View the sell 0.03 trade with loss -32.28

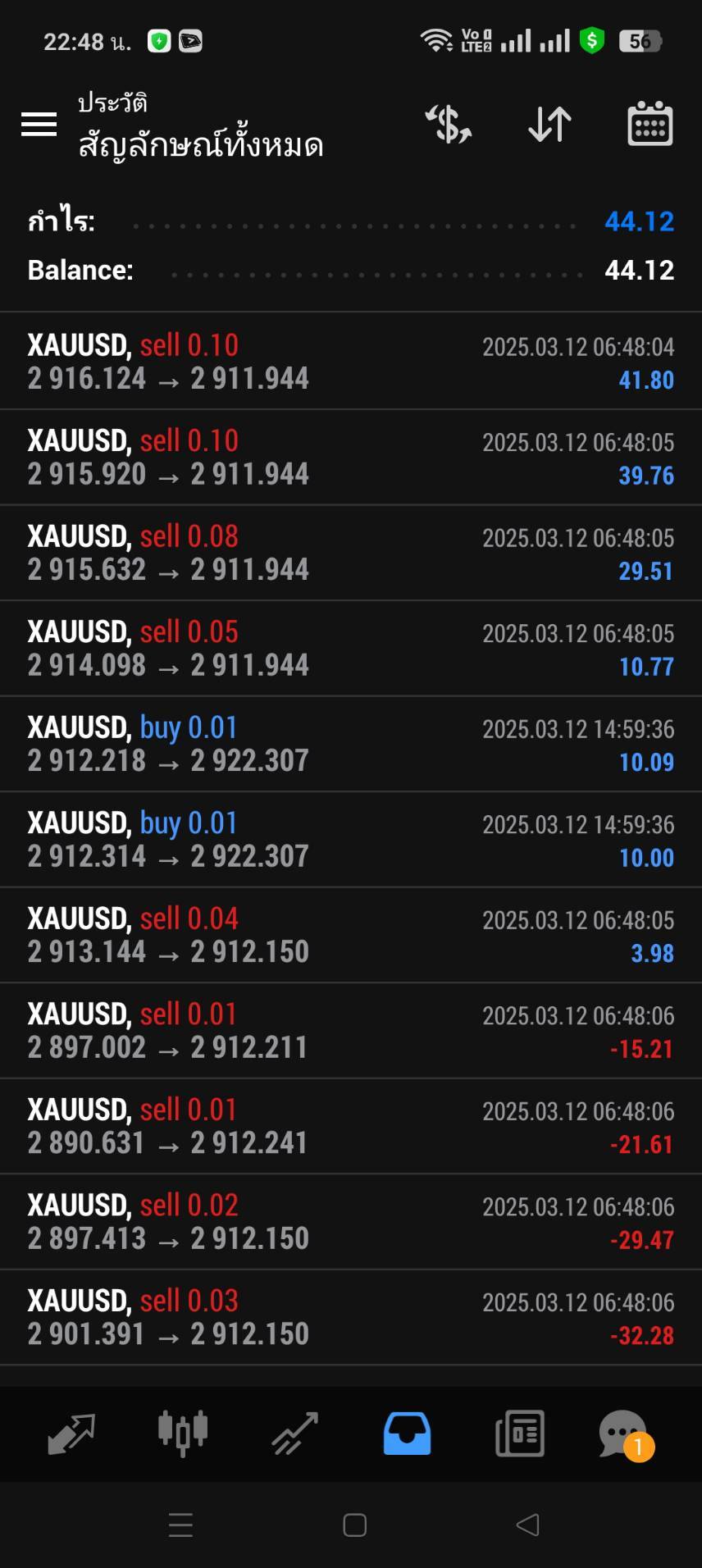(x=351, y=1317)
